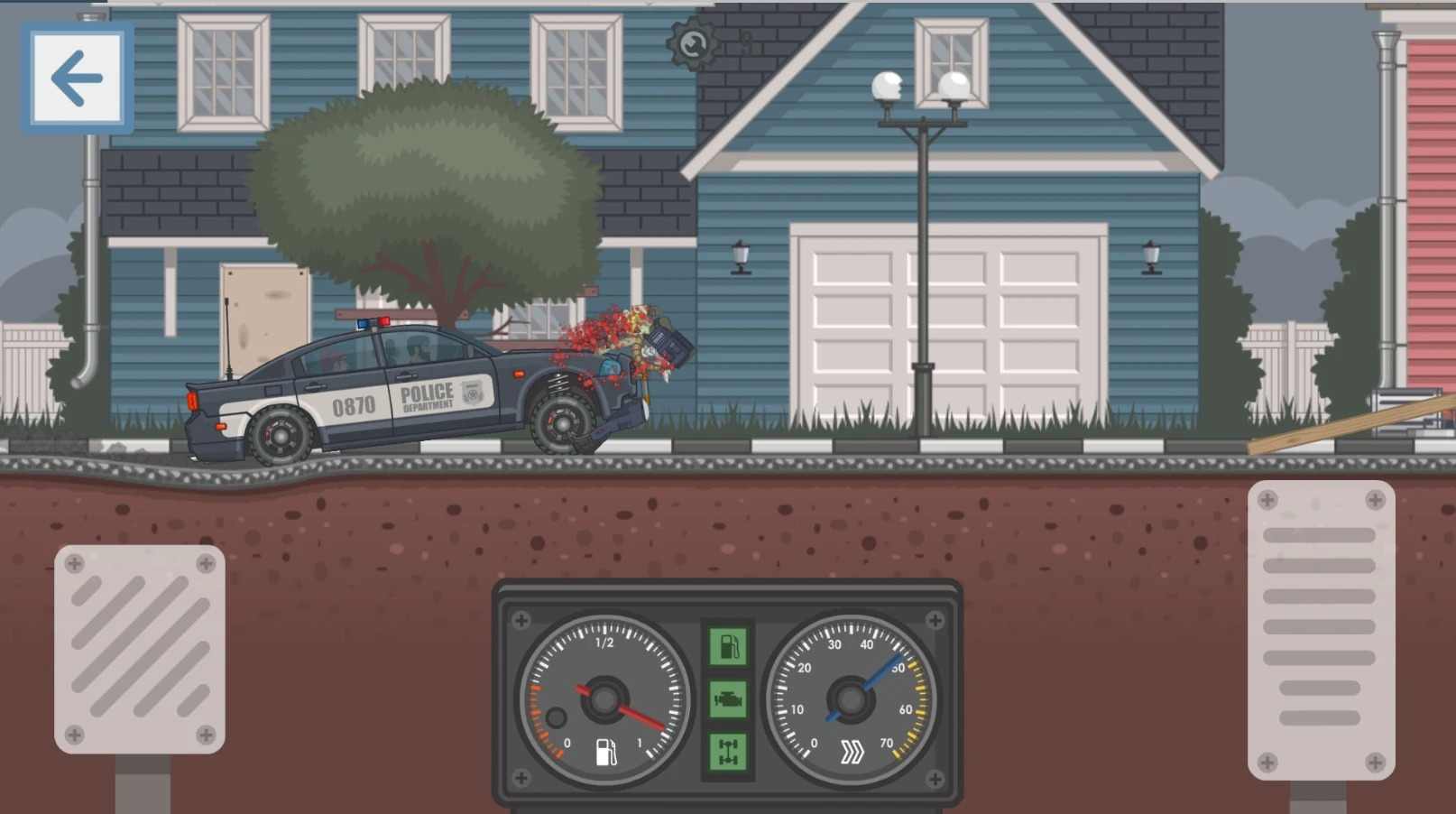Tap the gas pedal to accelerate
This screenshot has width=1456, height=814.
coord(1320,629)
